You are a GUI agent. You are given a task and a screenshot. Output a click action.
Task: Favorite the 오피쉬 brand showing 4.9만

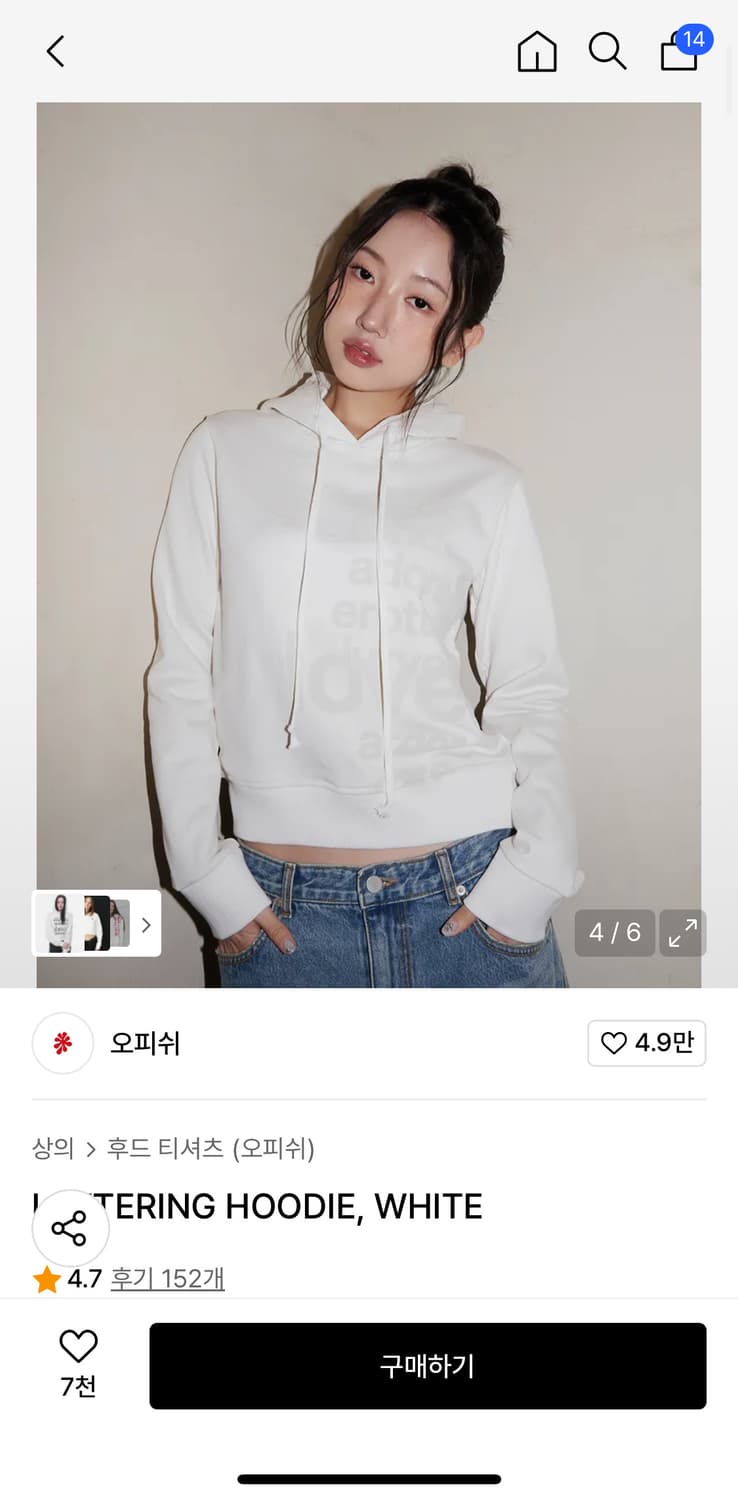646,1043
